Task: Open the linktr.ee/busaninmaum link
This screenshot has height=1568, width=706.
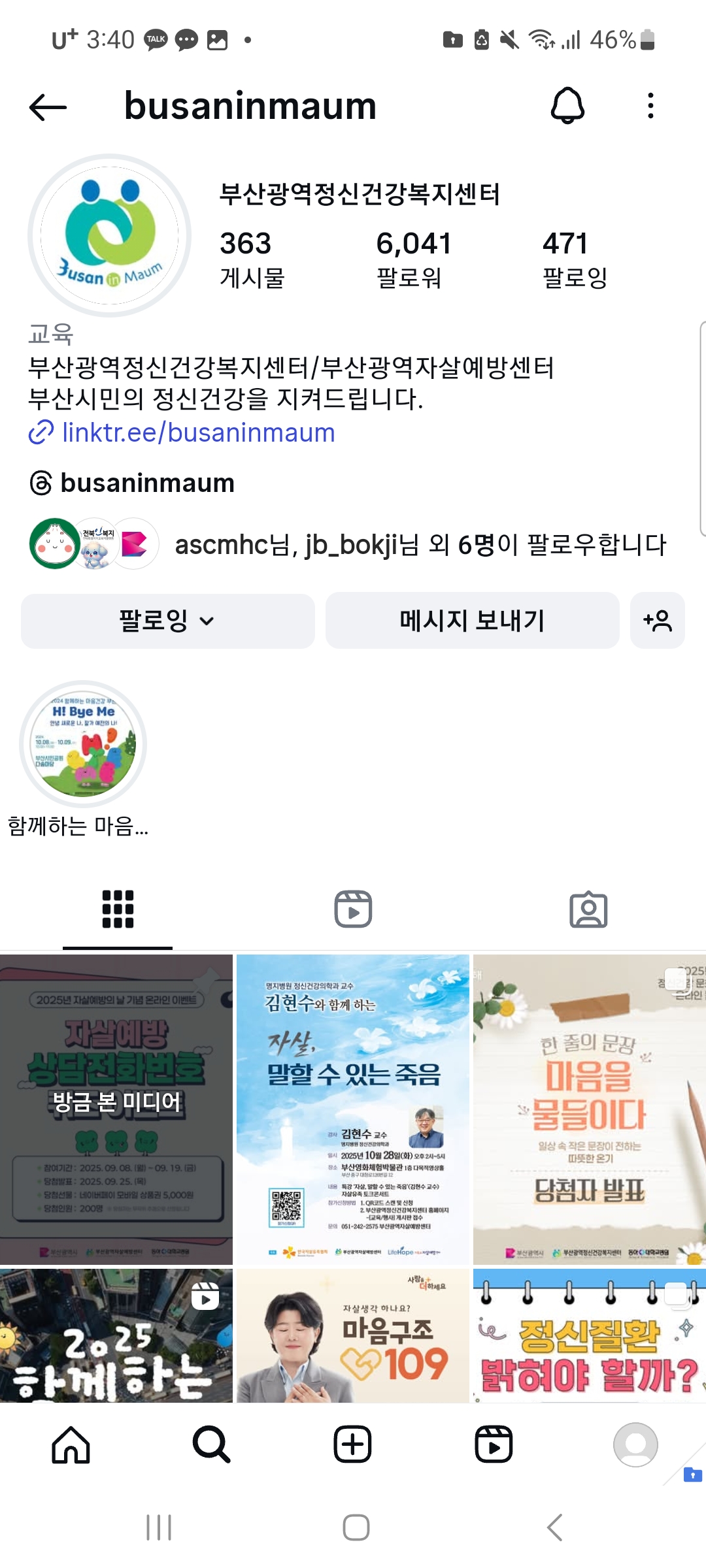Action: point(197,433)
